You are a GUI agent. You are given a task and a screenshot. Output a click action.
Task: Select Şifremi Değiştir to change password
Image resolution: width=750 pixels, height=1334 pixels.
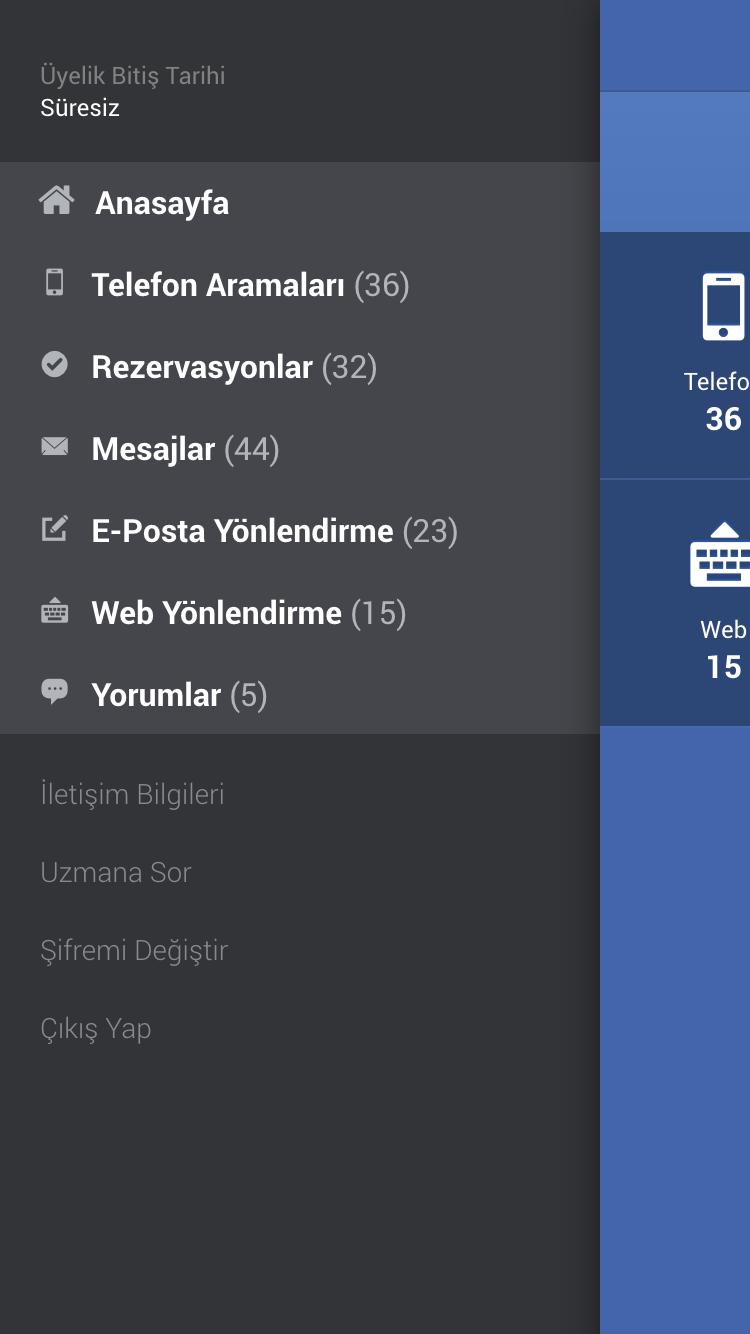[x=134, y=949]
